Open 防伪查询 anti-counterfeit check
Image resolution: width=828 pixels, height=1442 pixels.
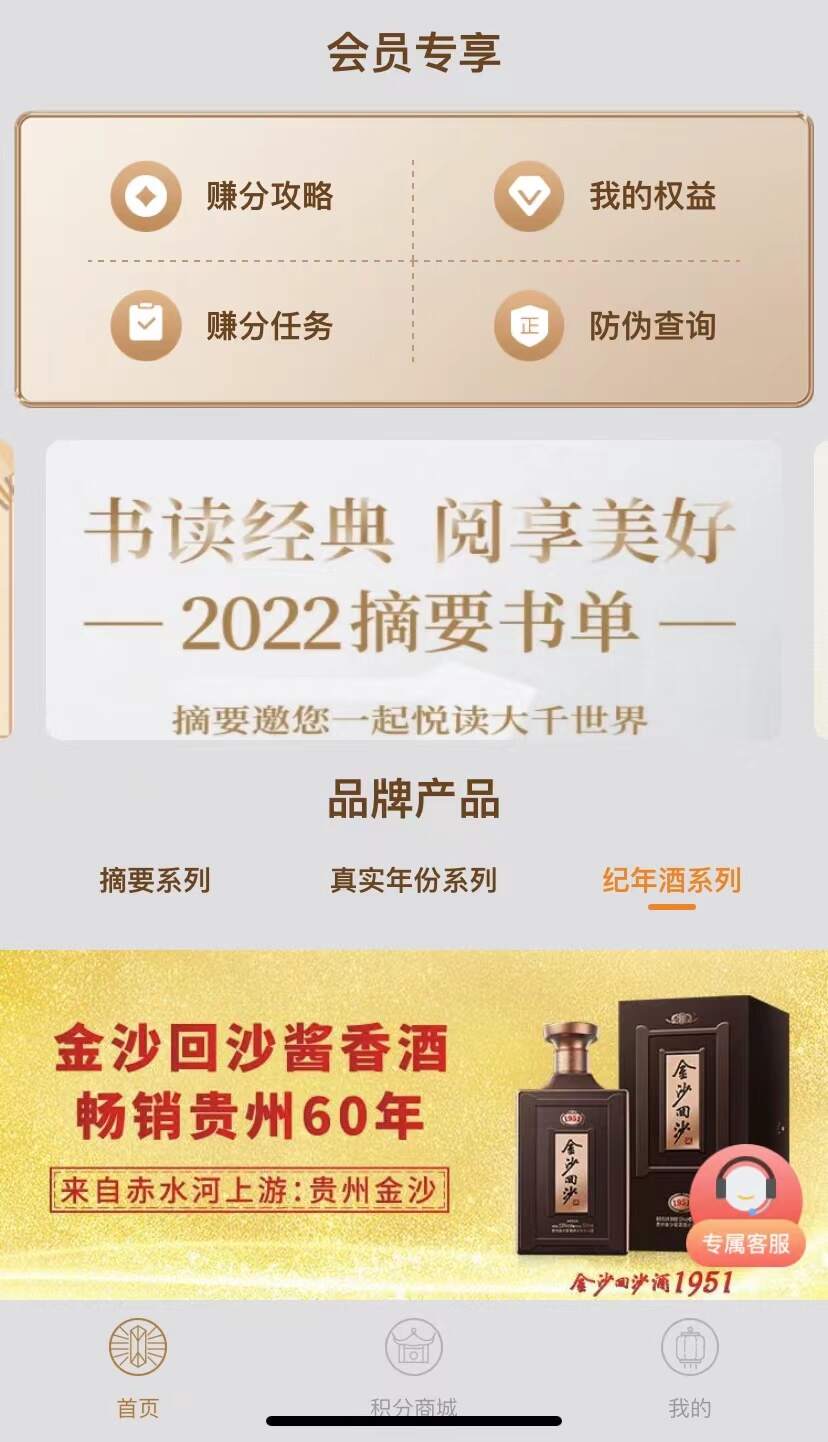coord(606,326)
